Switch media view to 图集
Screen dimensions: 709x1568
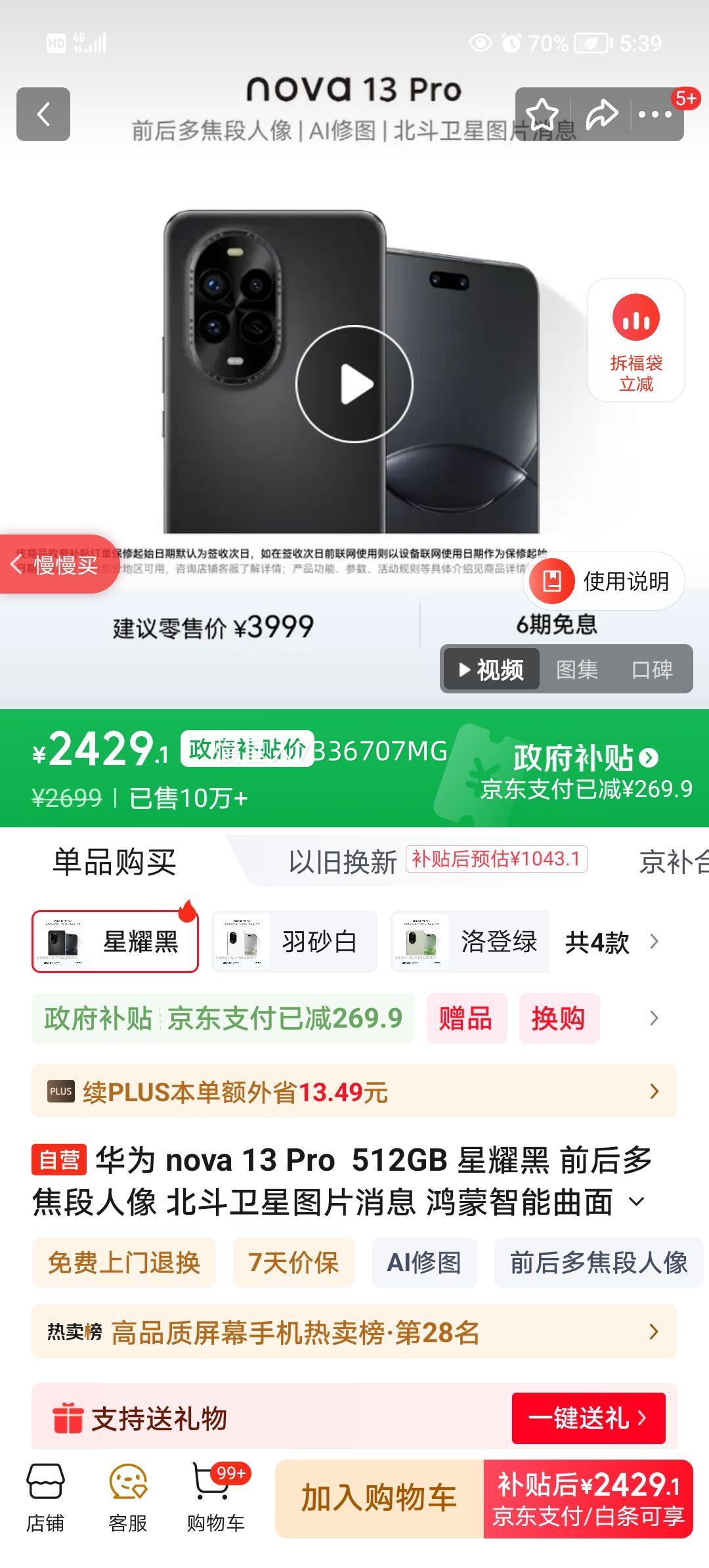coord(576,669)
